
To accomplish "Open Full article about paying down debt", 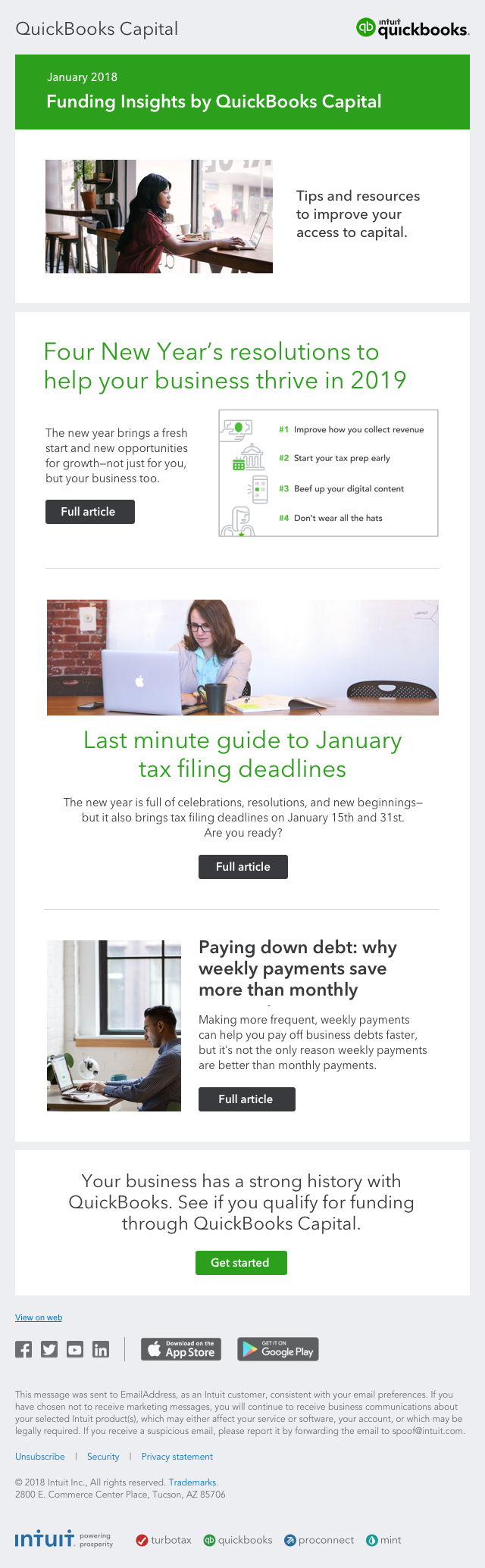I will (246, 1099).
